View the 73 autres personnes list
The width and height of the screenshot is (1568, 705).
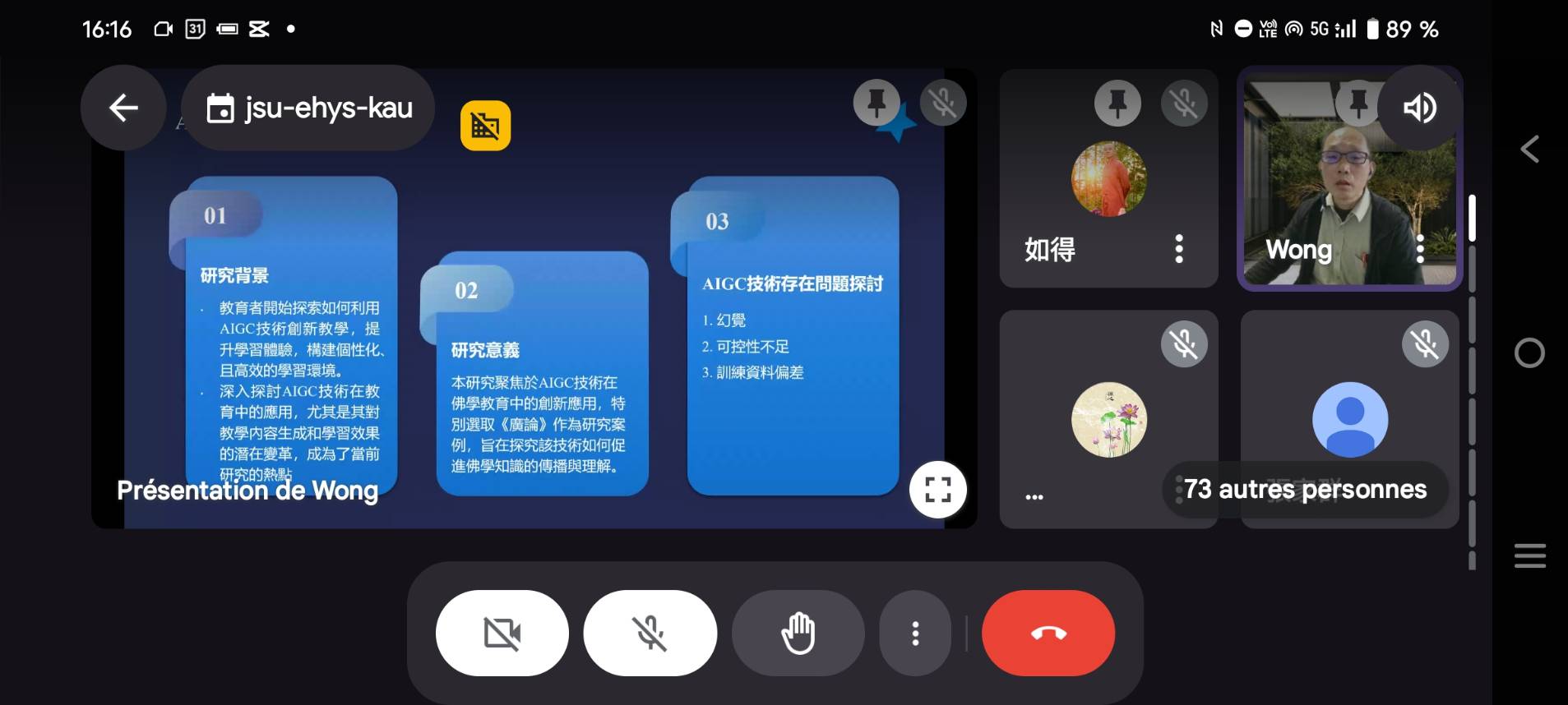click(1305, 490)
